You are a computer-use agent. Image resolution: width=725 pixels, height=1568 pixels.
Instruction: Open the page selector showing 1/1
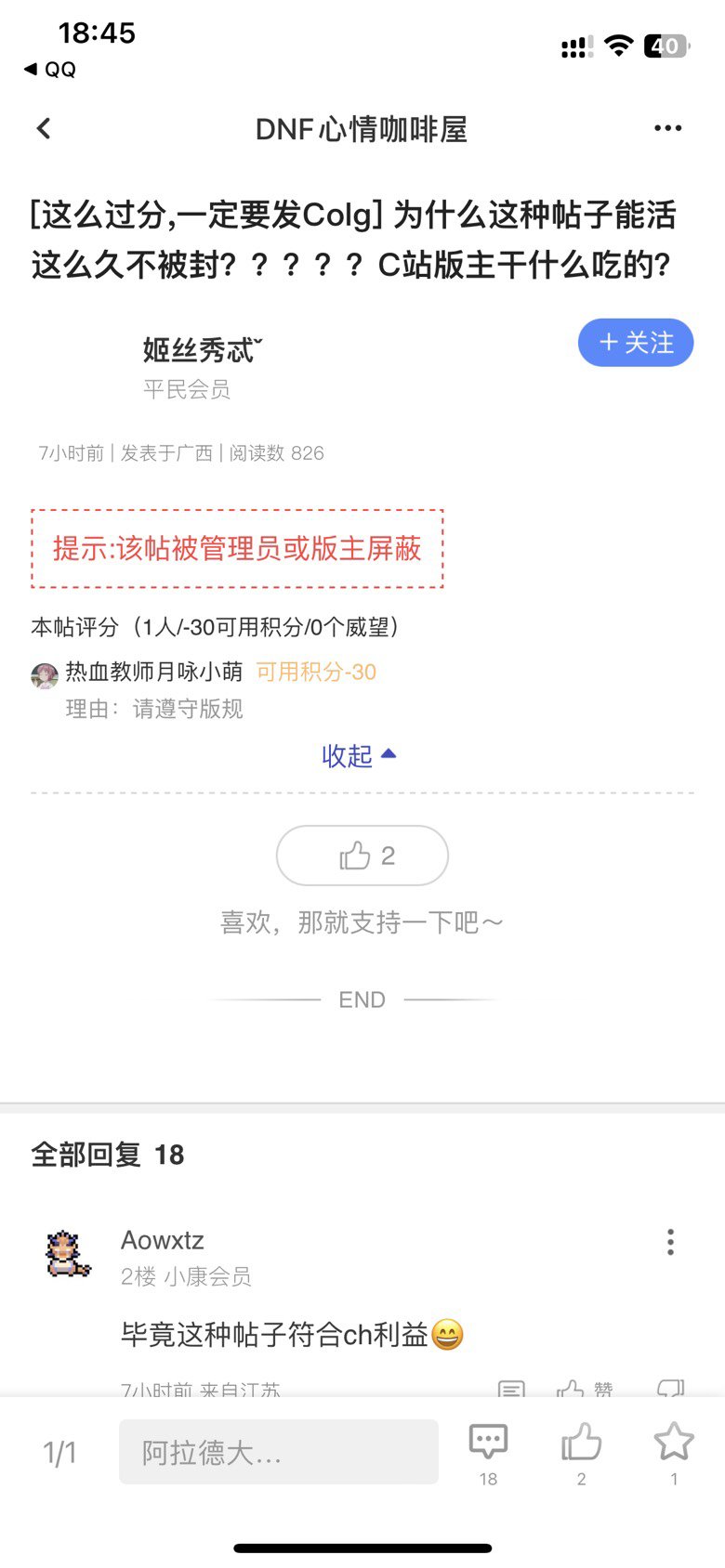click(x=59, y=1453)
